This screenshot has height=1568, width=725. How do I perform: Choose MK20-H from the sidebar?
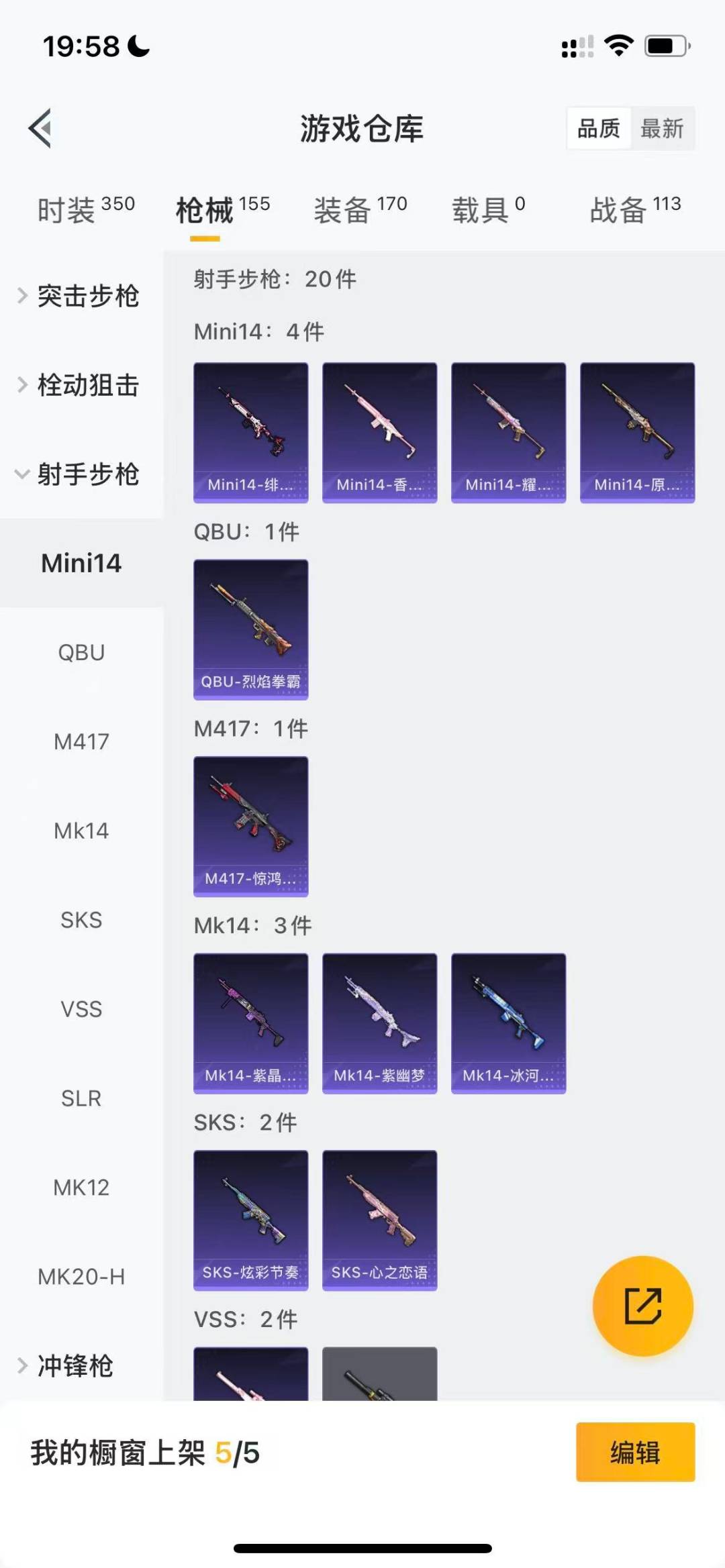click(81, 1277)
